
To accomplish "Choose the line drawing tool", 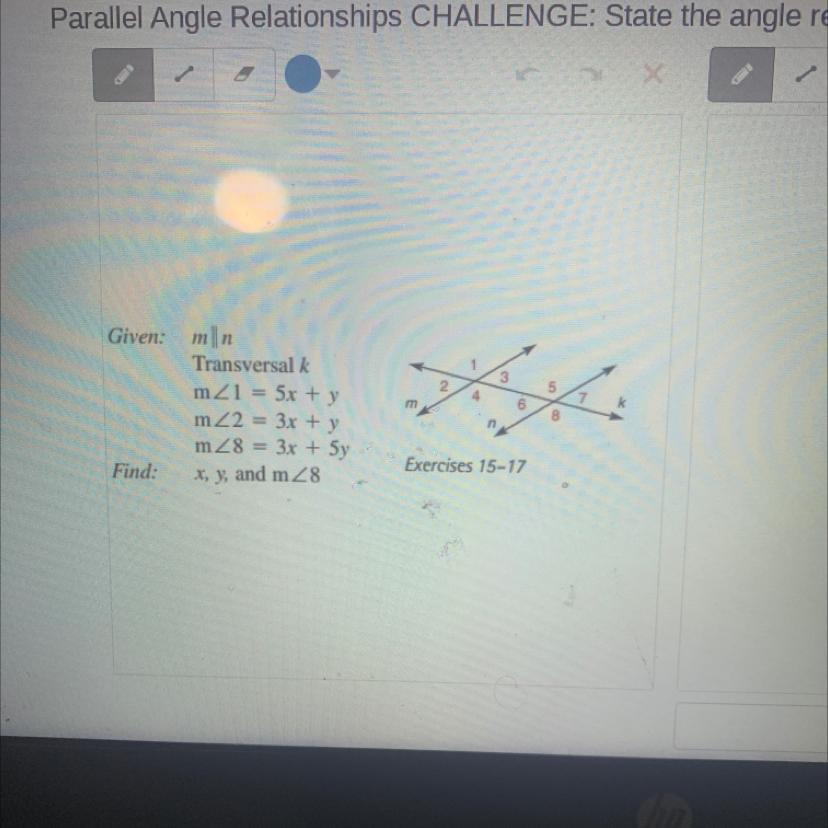I will coord(184,75).
